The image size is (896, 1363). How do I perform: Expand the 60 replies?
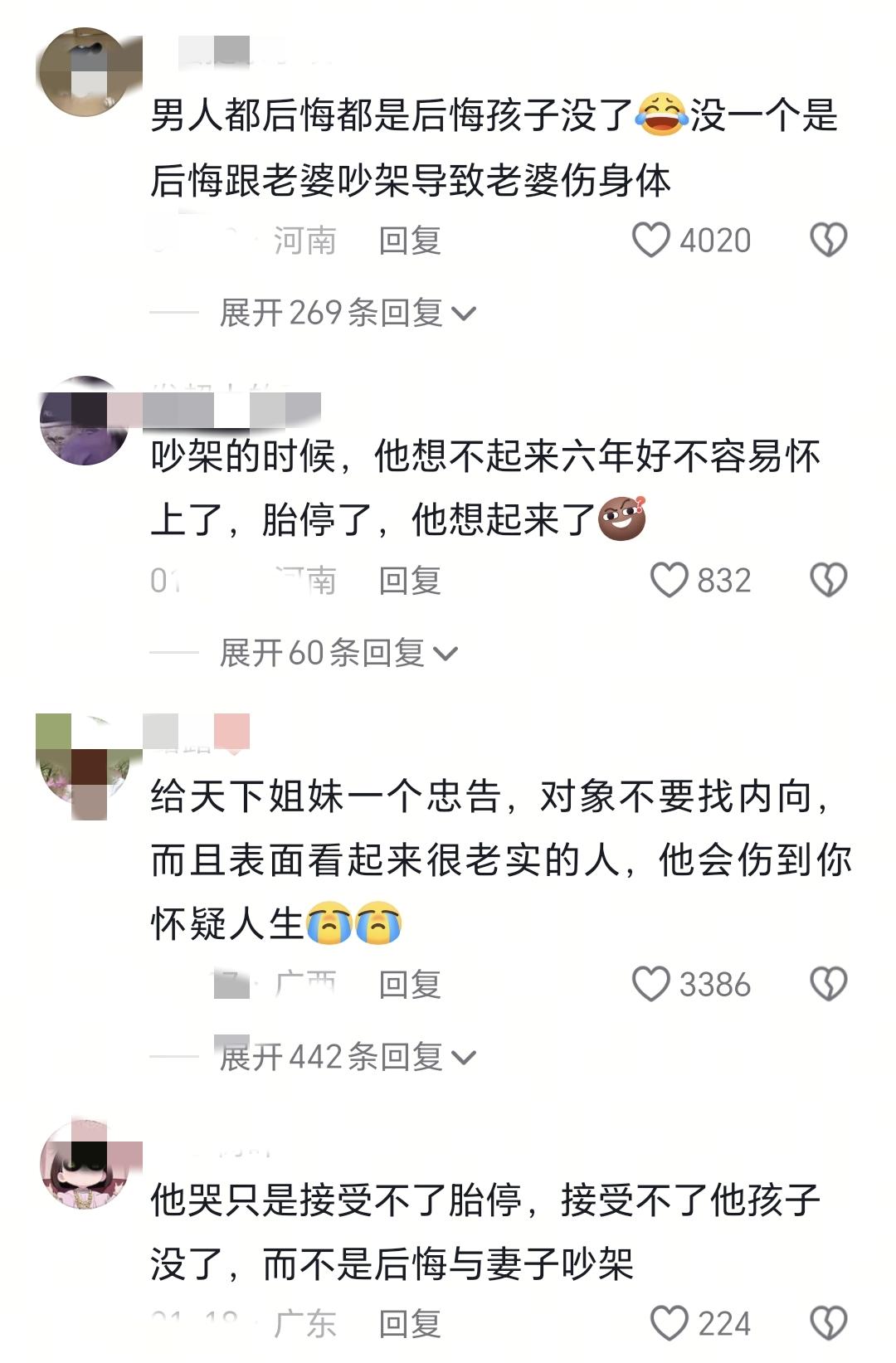pos(338,654)
